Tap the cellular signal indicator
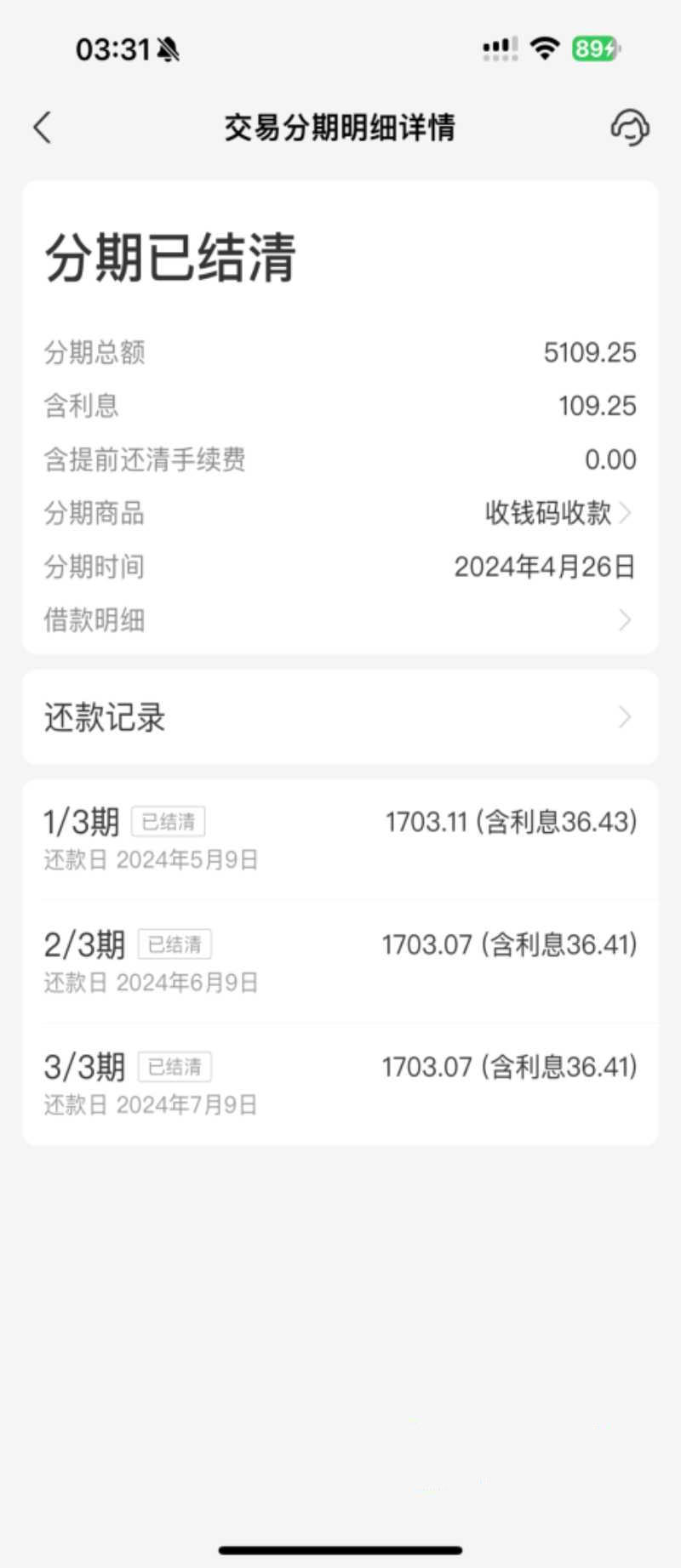The image size is (681, 1568). click(498, 49)
